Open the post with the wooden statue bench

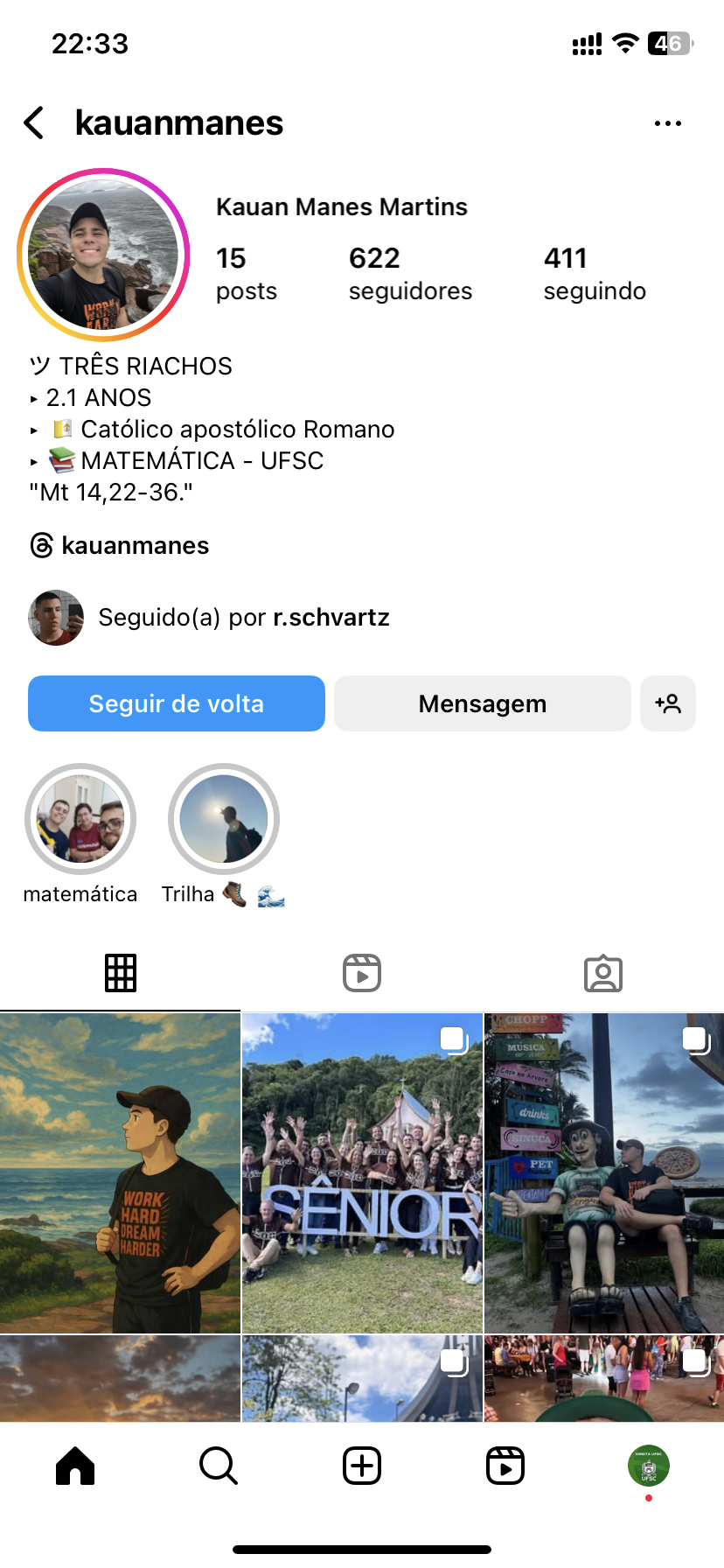coord(604,1172)
